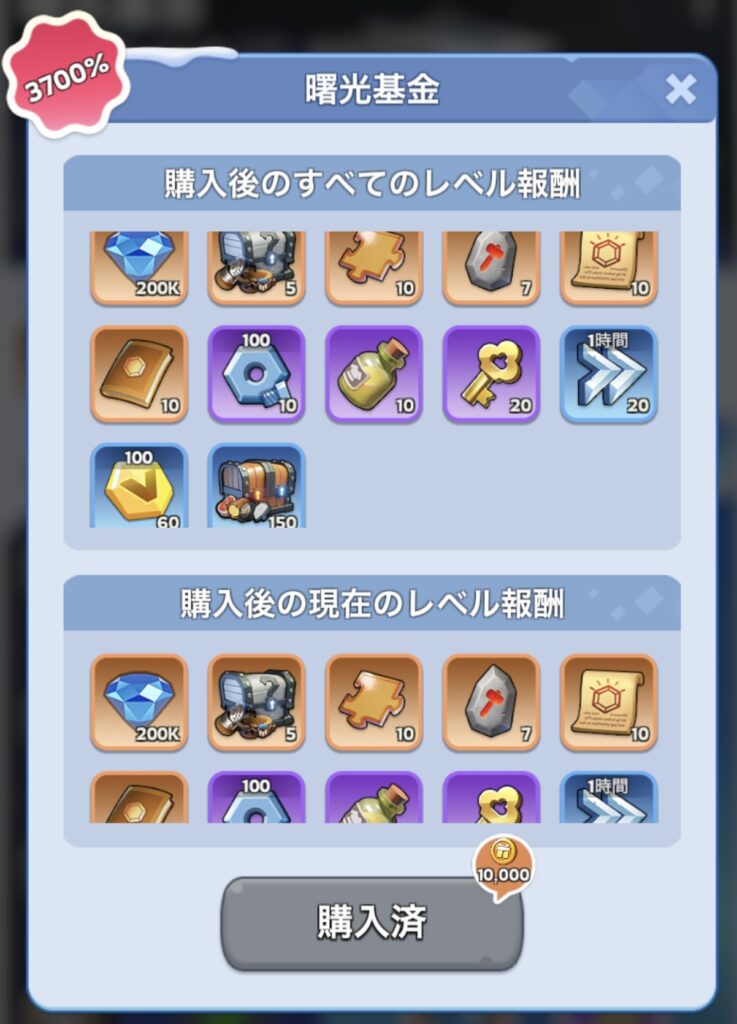View scroll item in current level rewards
This screenshot has height=1024, width=737.
pyautogui.click(x=608, y=702)
